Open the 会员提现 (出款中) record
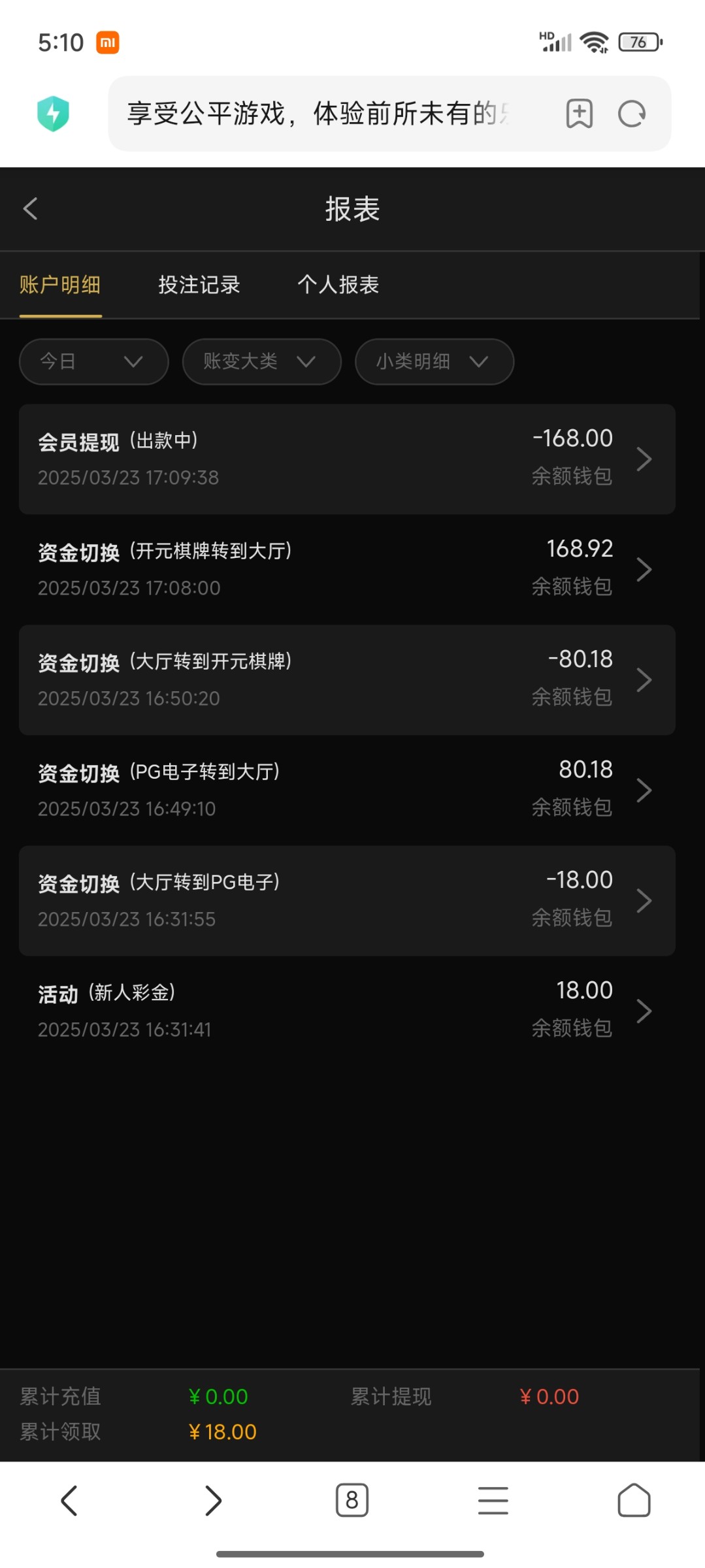 click(x=347, y=459)
